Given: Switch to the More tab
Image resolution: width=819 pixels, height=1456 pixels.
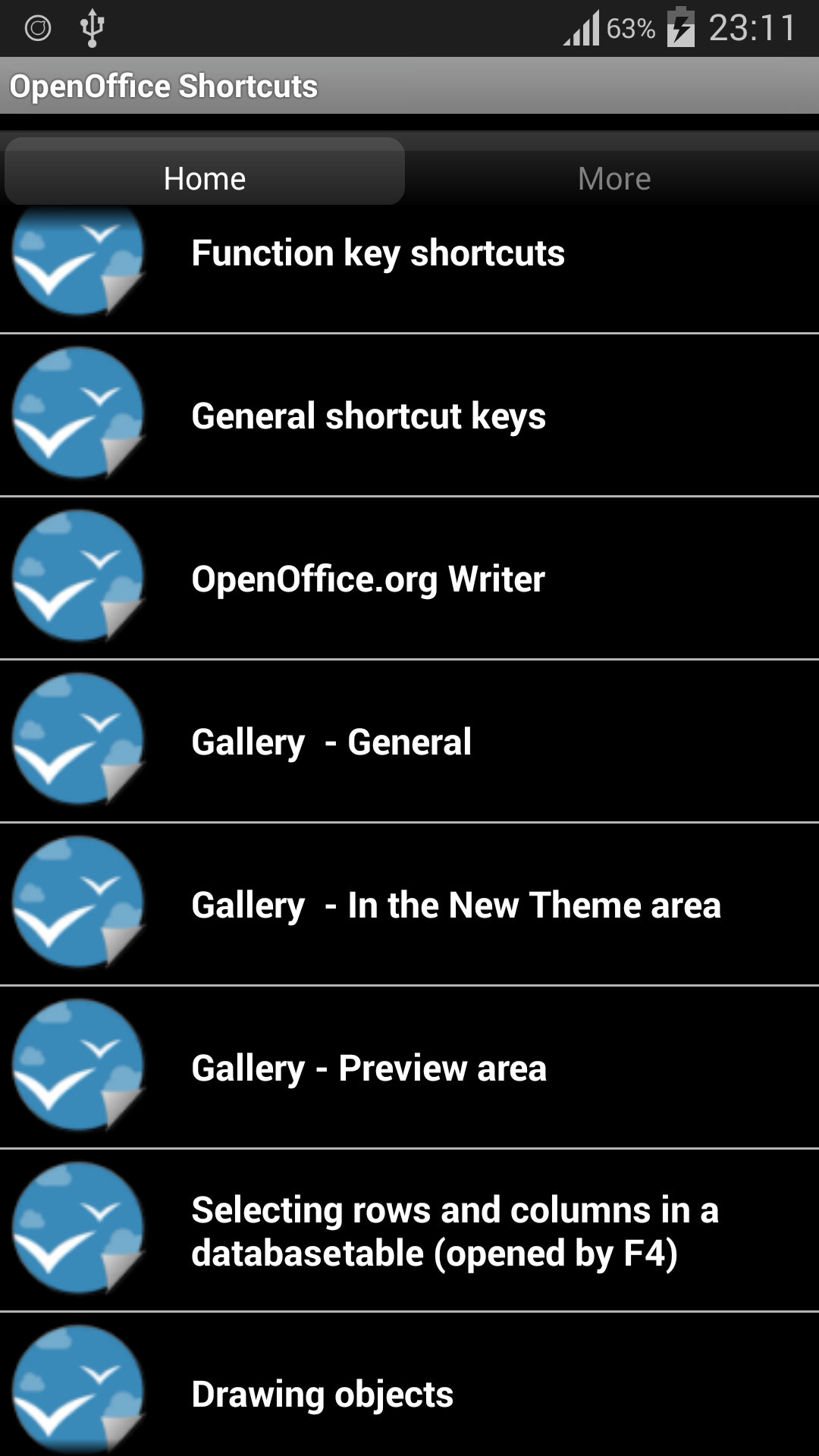Looking at the screenshot, I should [x=613, y=177].
